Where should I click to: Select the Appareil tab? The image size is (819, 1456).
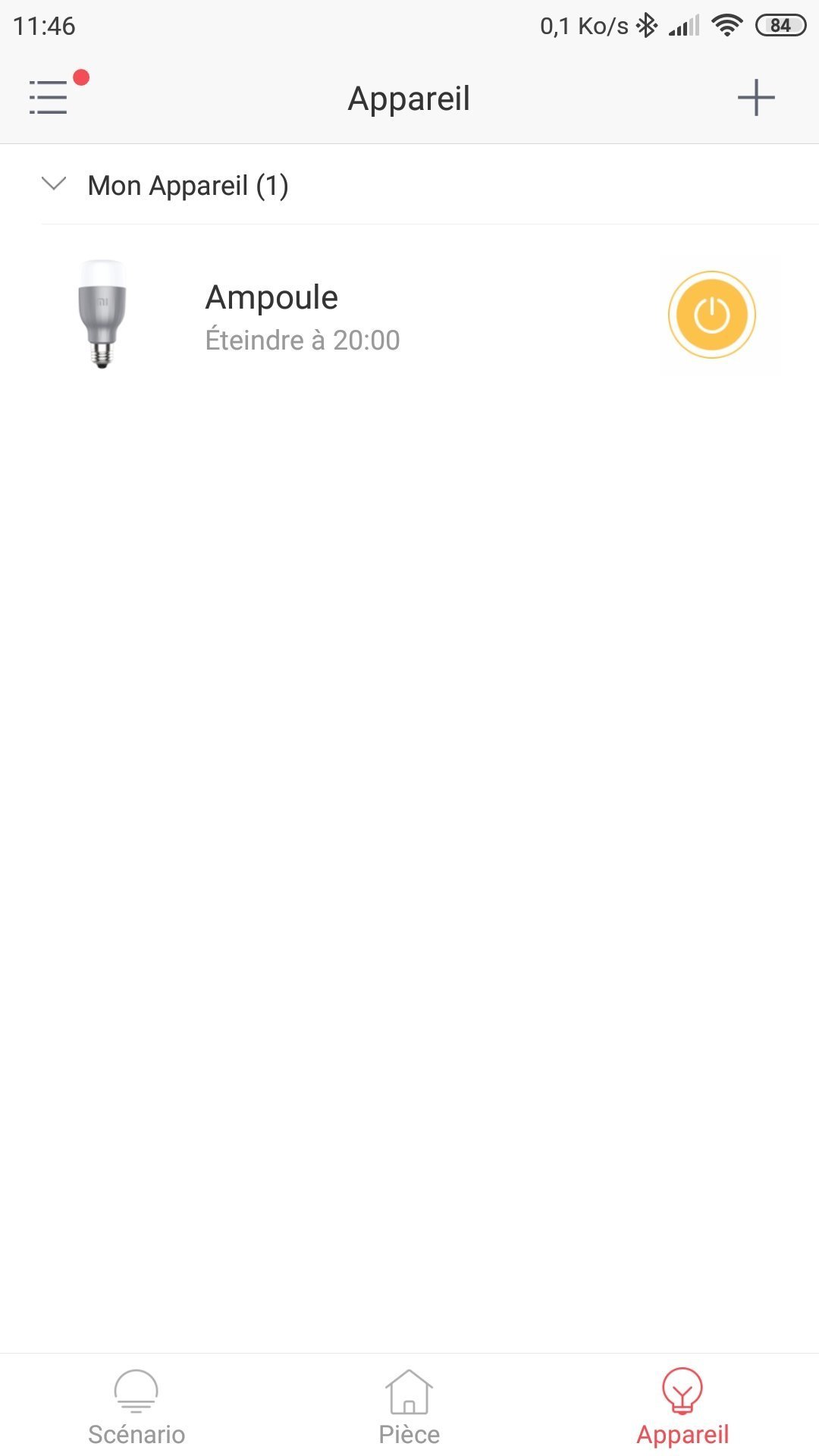click(x=682, y=1407)
